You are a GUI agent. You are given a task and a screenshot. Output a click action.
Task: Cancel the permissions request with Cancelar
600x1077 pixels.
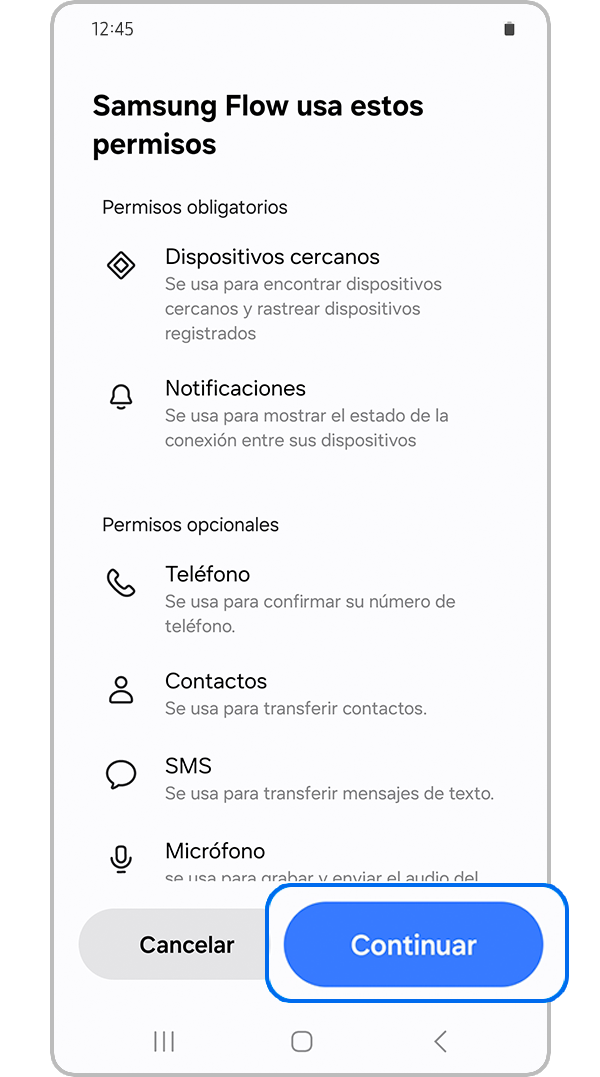pos(186,944)
